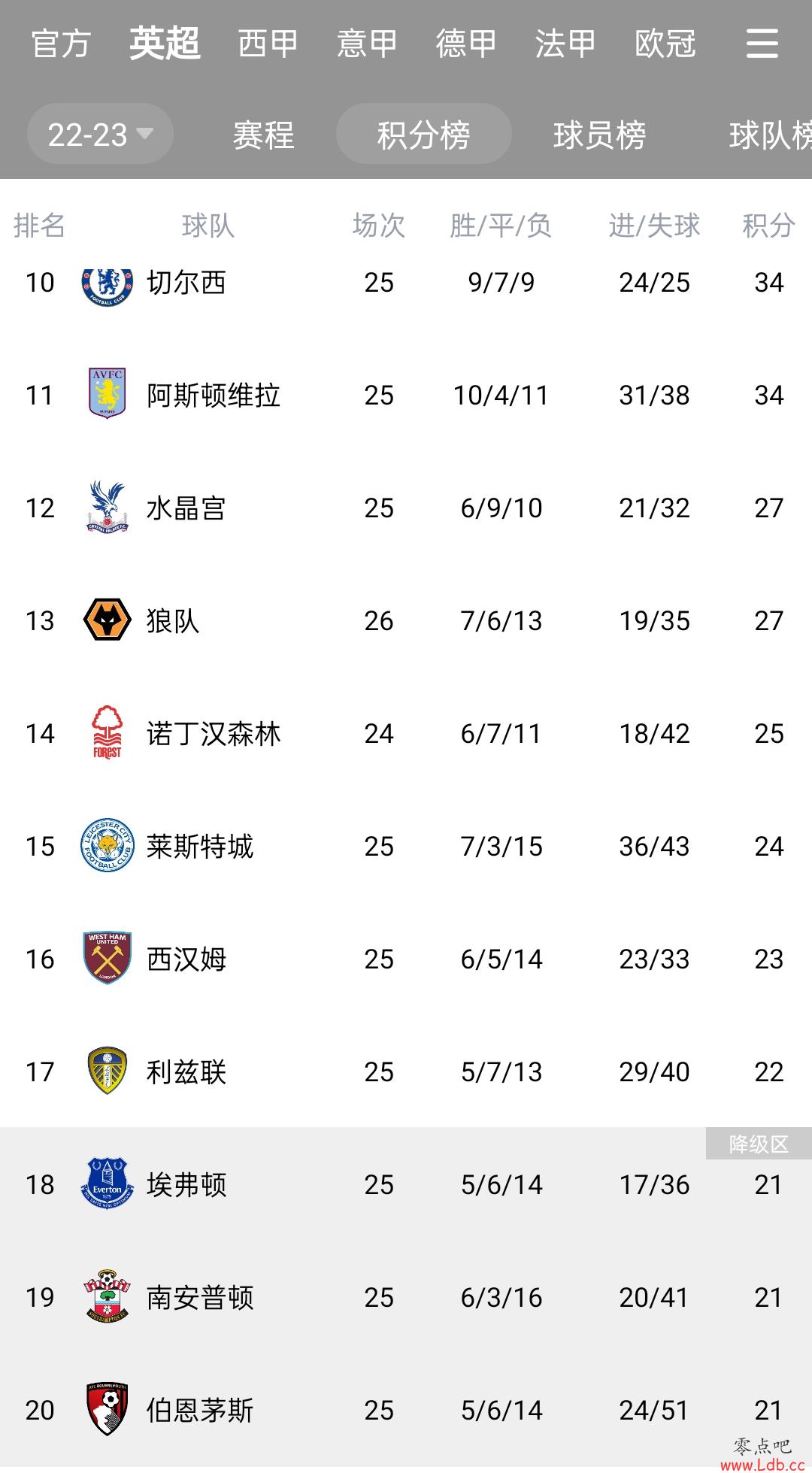Go to the 法甲 league tab
The height and width of the screenshot is (1473, 812).
[565, 44]
